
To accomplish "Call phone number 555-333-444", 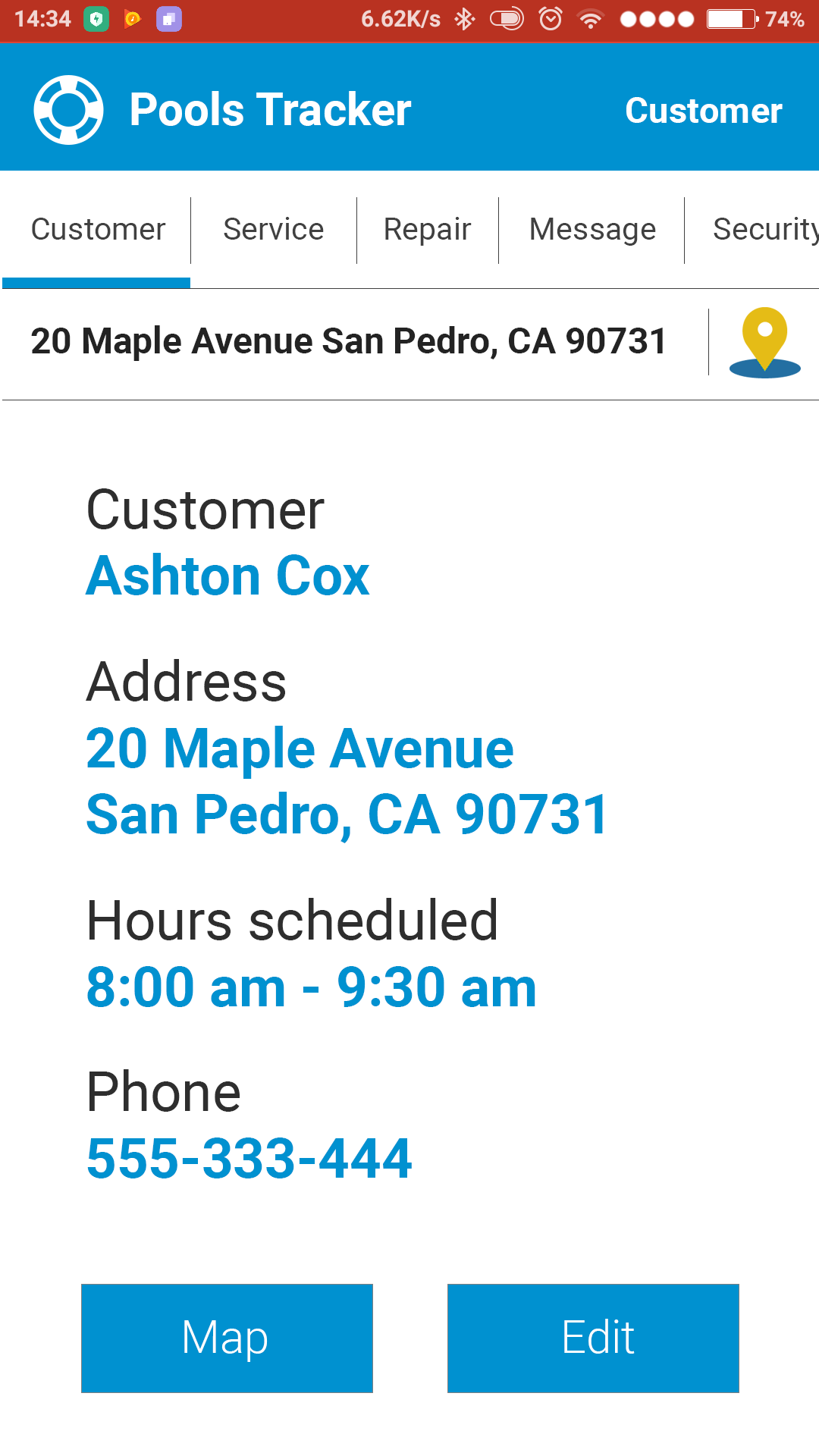I will tap(249, 1159).
